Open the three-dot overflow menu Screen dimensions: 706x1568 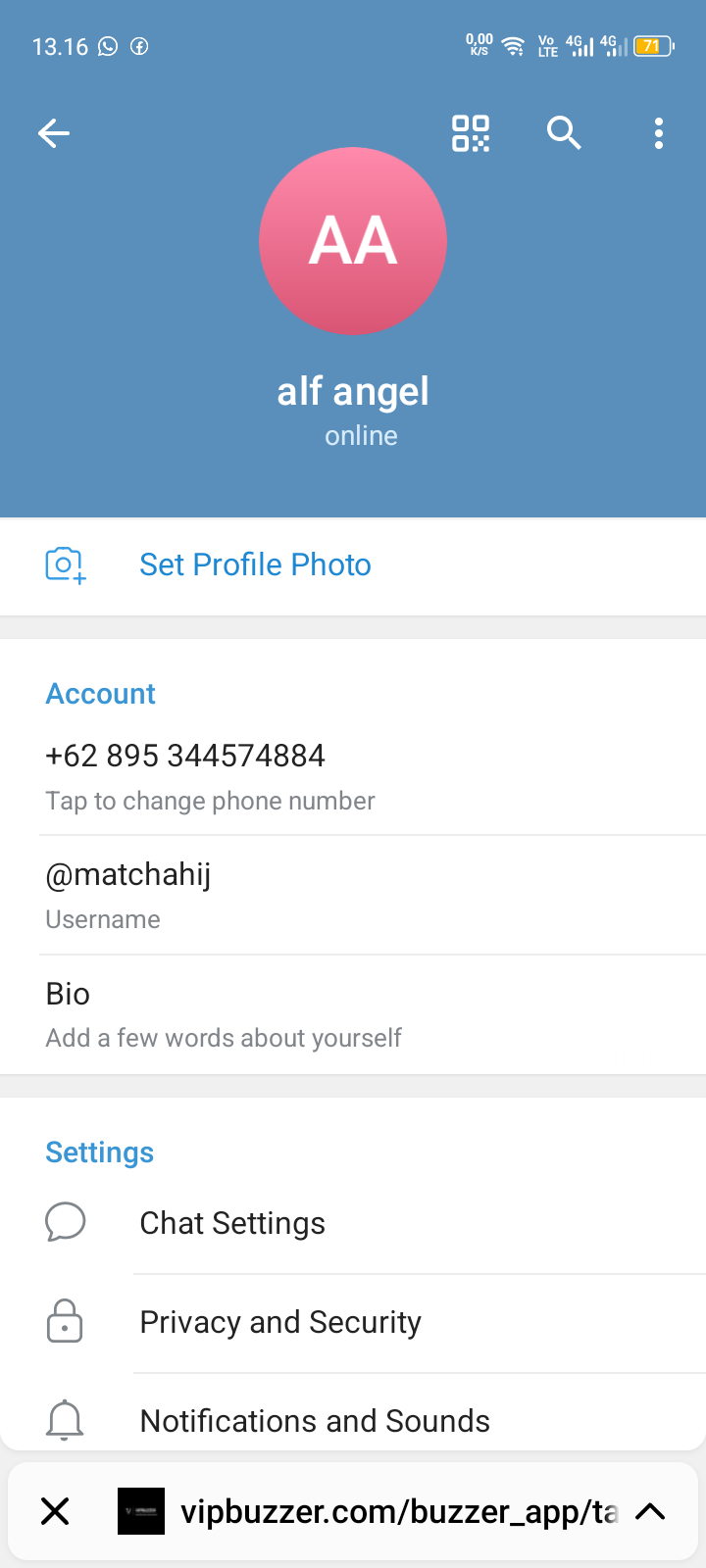(x=659, y=133)
